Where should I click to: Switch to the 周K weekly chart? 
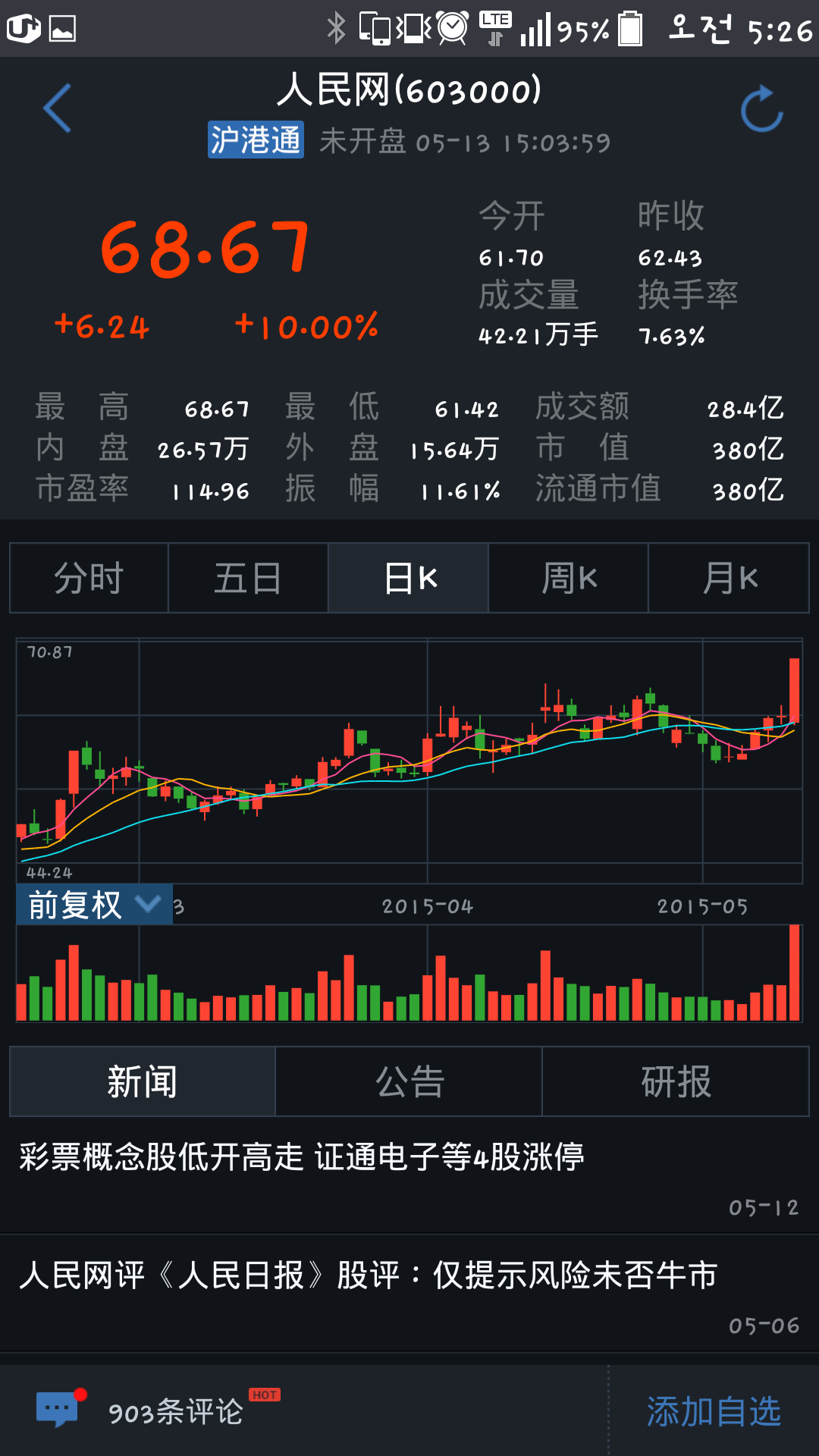coord(569,578)
